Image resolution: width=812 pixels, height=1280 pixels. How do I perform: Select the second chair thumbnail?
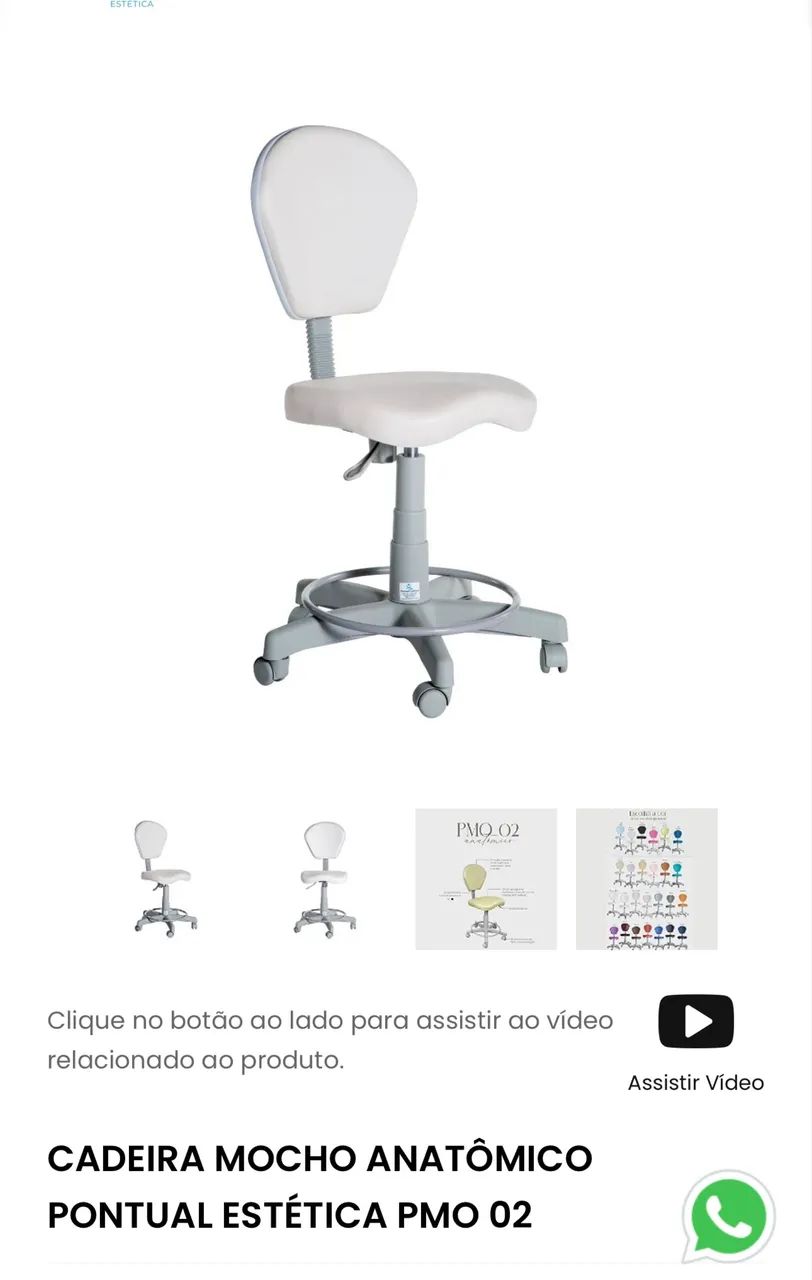(x=325, y=878)
